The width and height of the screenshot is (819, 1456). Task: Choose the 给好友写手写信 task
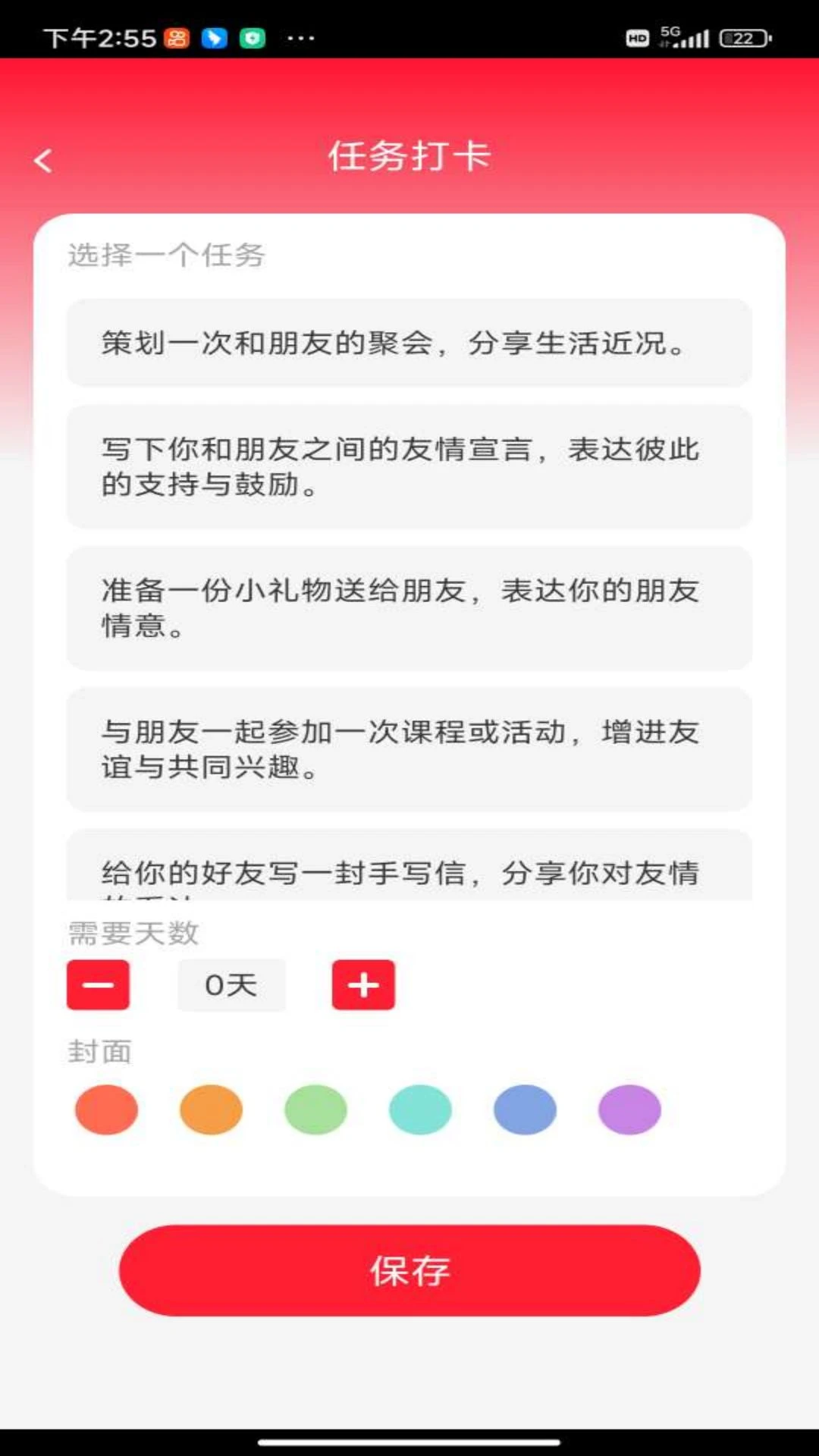point(409,869)
